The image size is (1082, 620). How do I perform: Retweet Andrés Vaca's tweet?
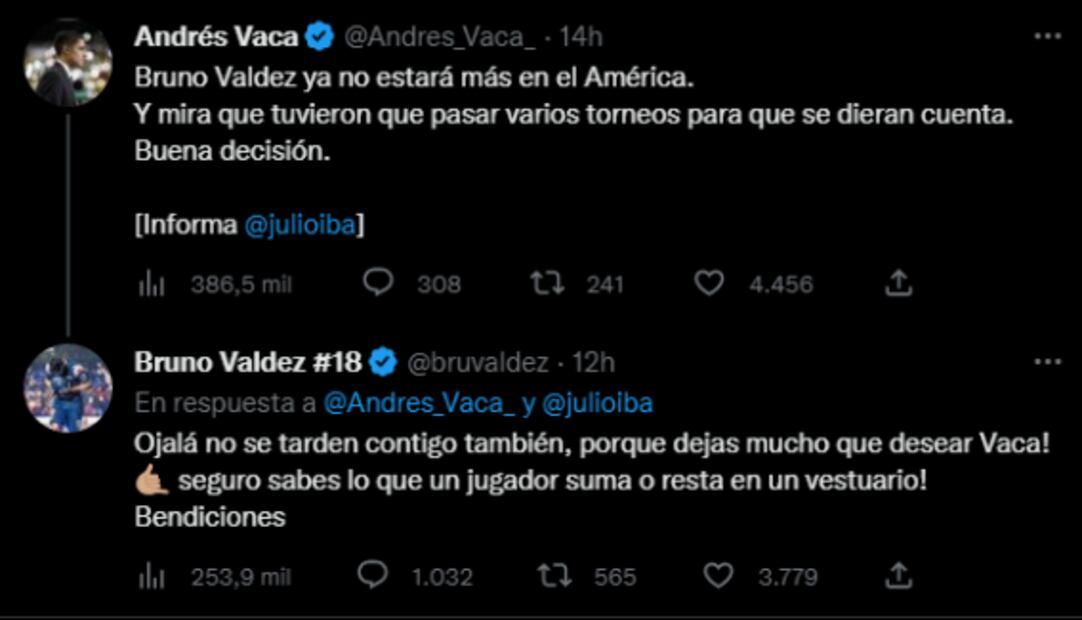(x=547, y=284)
